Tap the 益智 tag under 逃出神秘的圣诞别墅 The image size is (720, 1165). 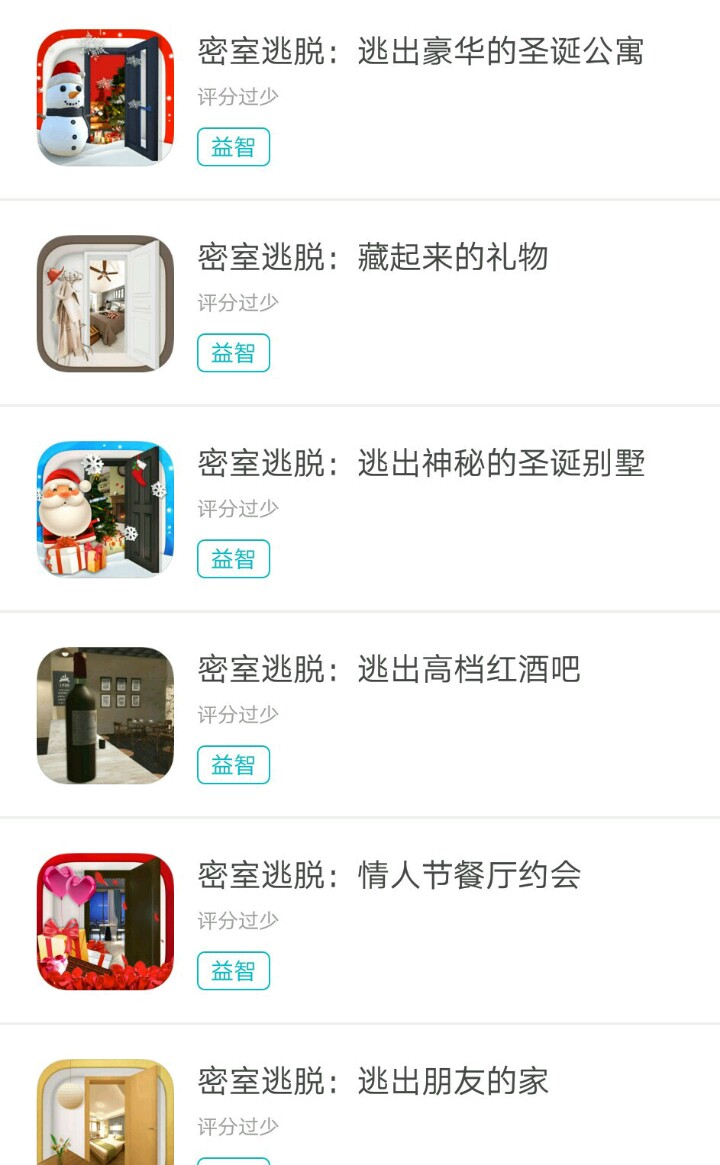pos(233,559)
